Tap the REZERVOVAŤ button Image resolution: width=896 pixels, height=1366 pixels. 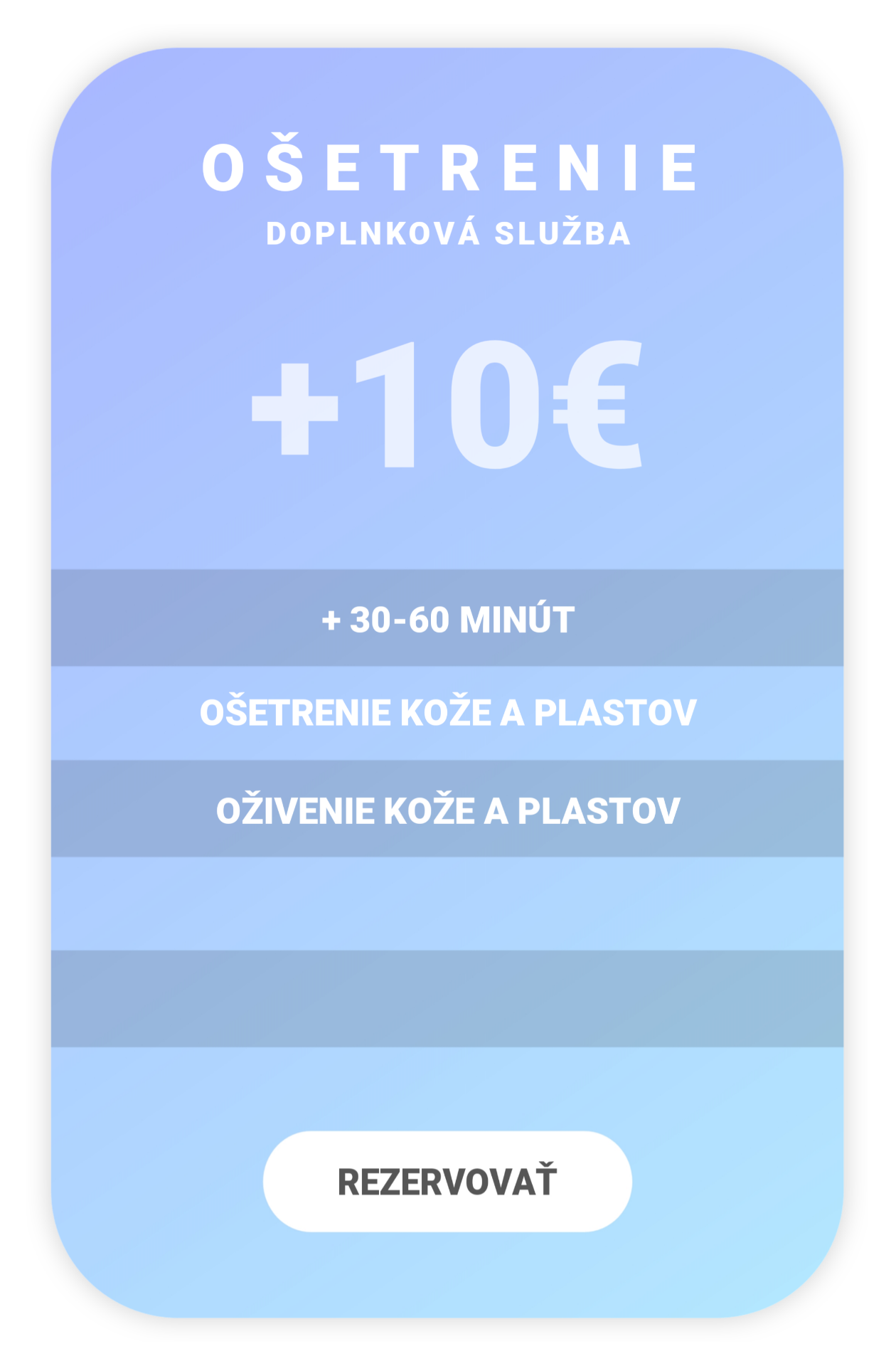(x=447, y=1182)
